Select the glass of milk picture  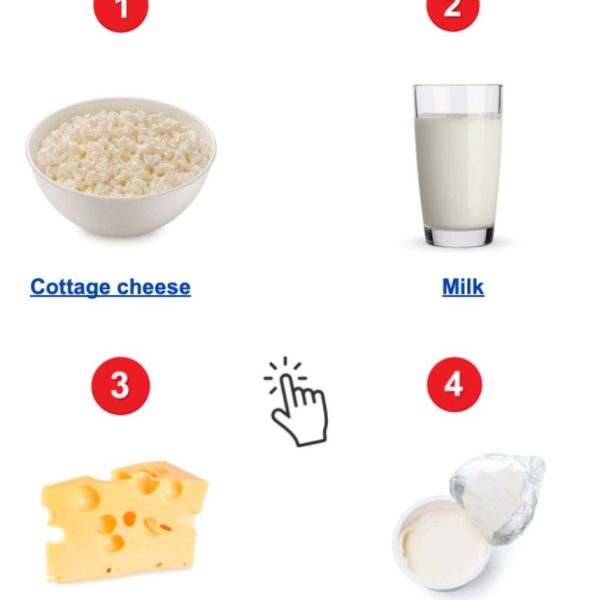click(x=458, y=165)
